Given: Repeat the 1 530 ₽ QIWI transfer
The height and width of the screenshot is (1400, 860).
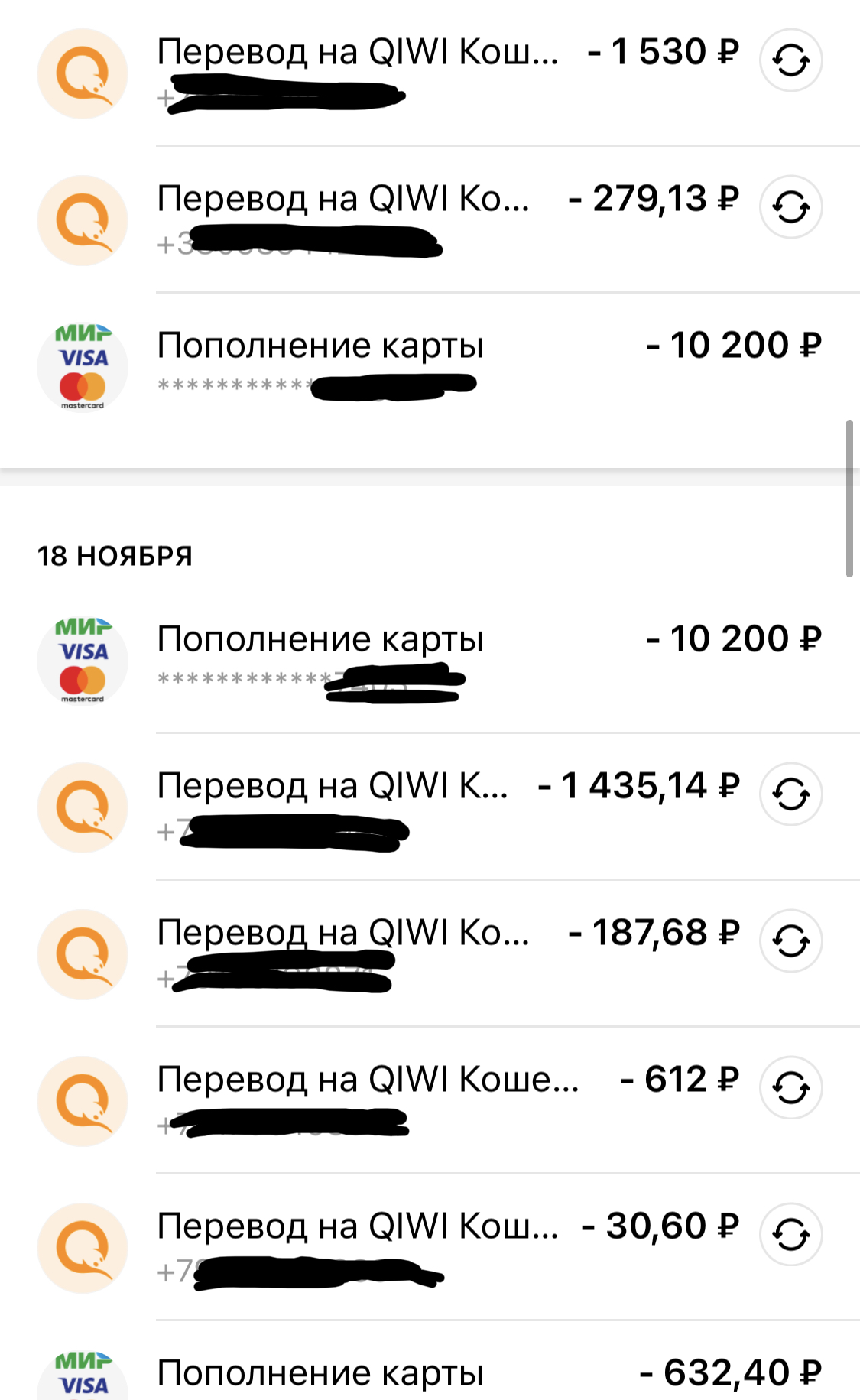Looking at the screenshot, I should click(x=790, y=60).
